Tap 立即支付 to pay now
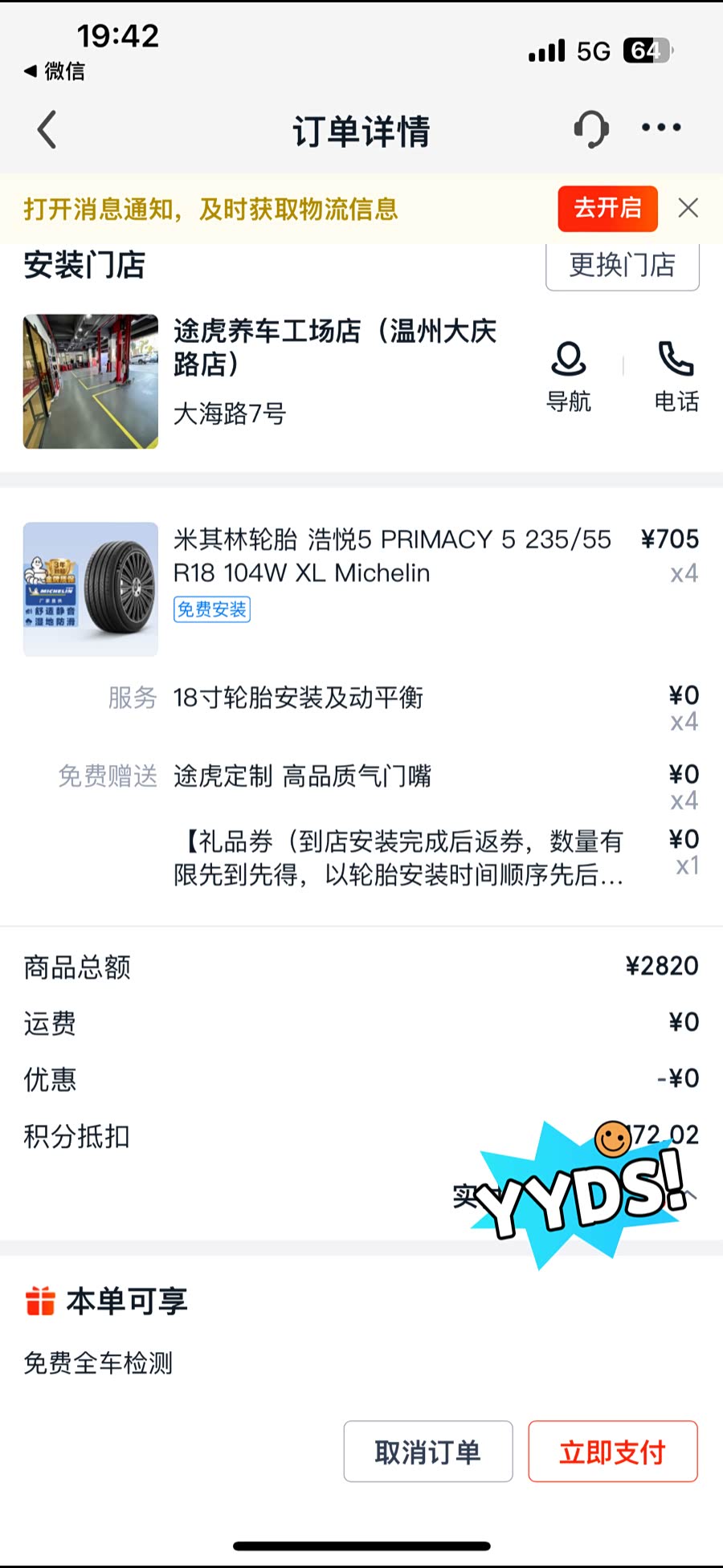 pos(612,1452)
